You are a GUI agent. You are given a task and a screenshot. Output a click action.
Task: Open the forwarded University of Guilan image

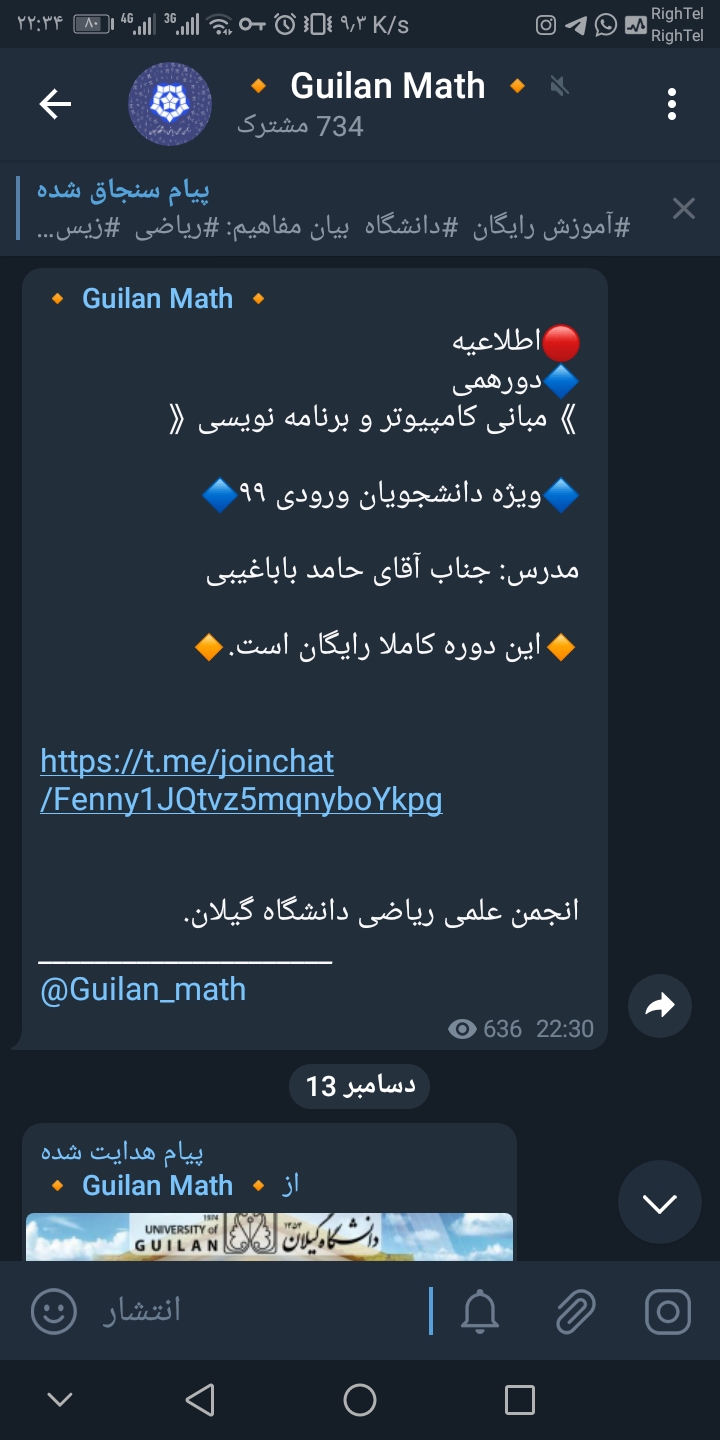[x=269, y=1236]
